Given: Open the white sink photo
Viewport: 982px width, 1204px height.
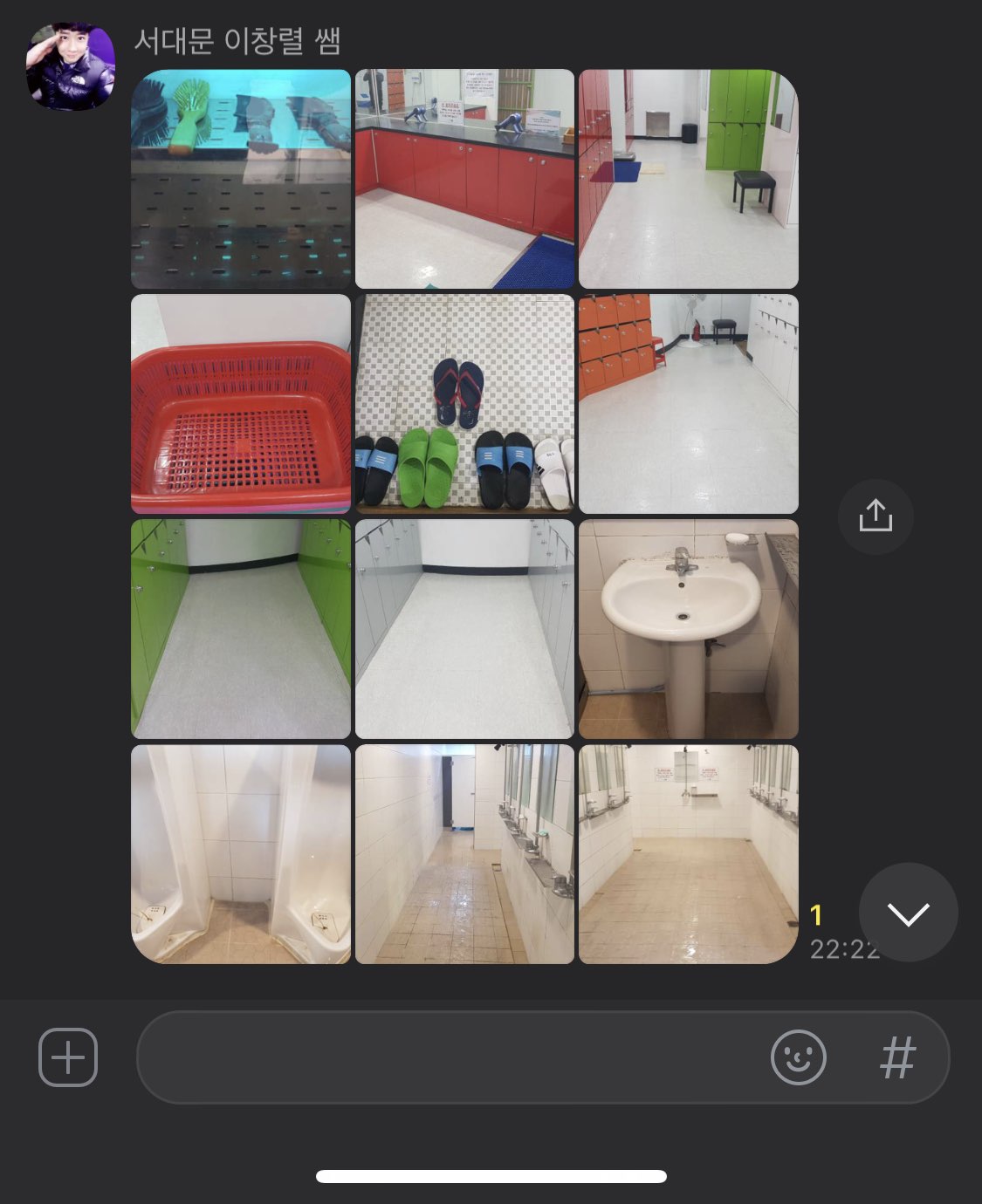Looking at the screenshot, I should 688,629.
